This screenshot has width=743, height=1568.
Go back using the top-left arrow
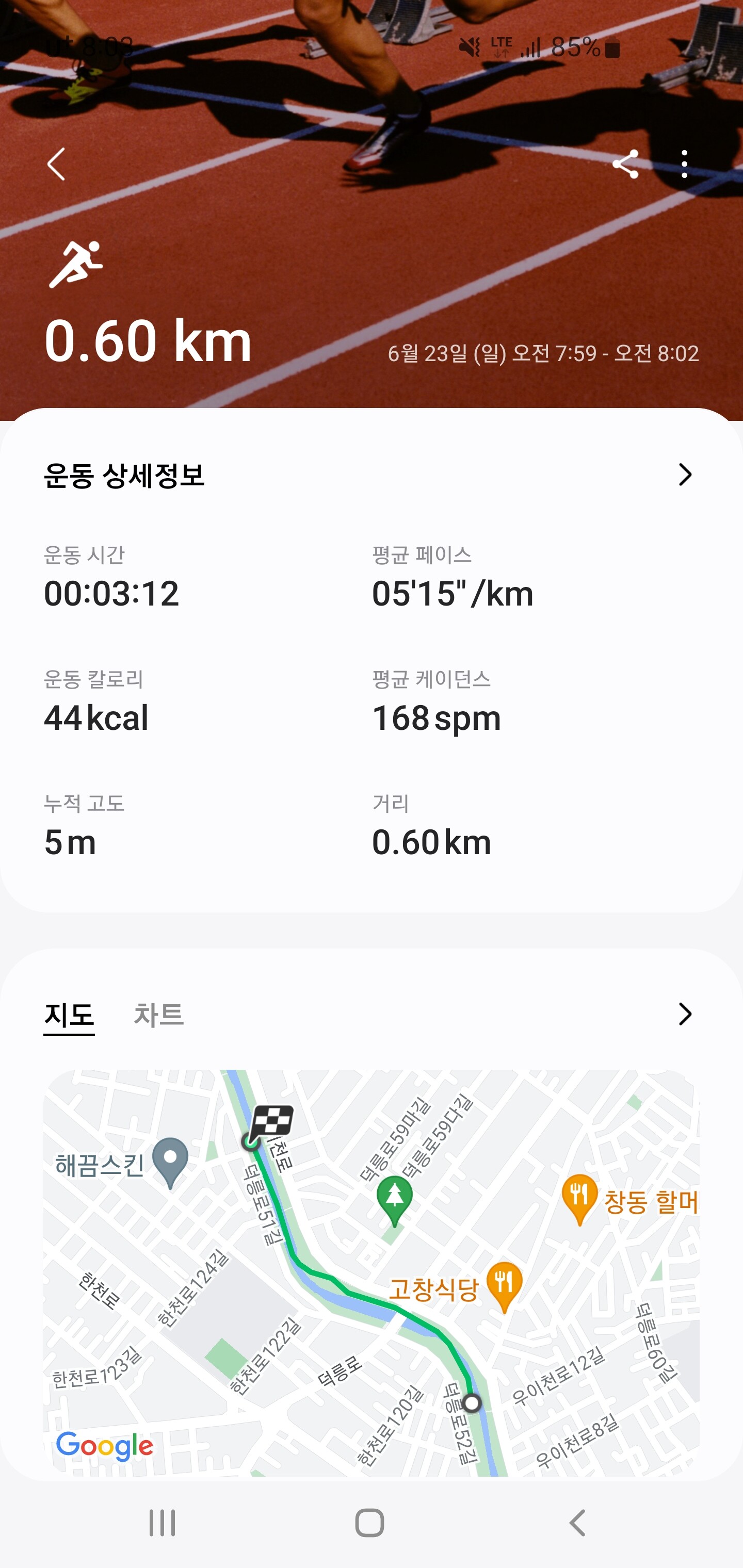pos(56,165)
